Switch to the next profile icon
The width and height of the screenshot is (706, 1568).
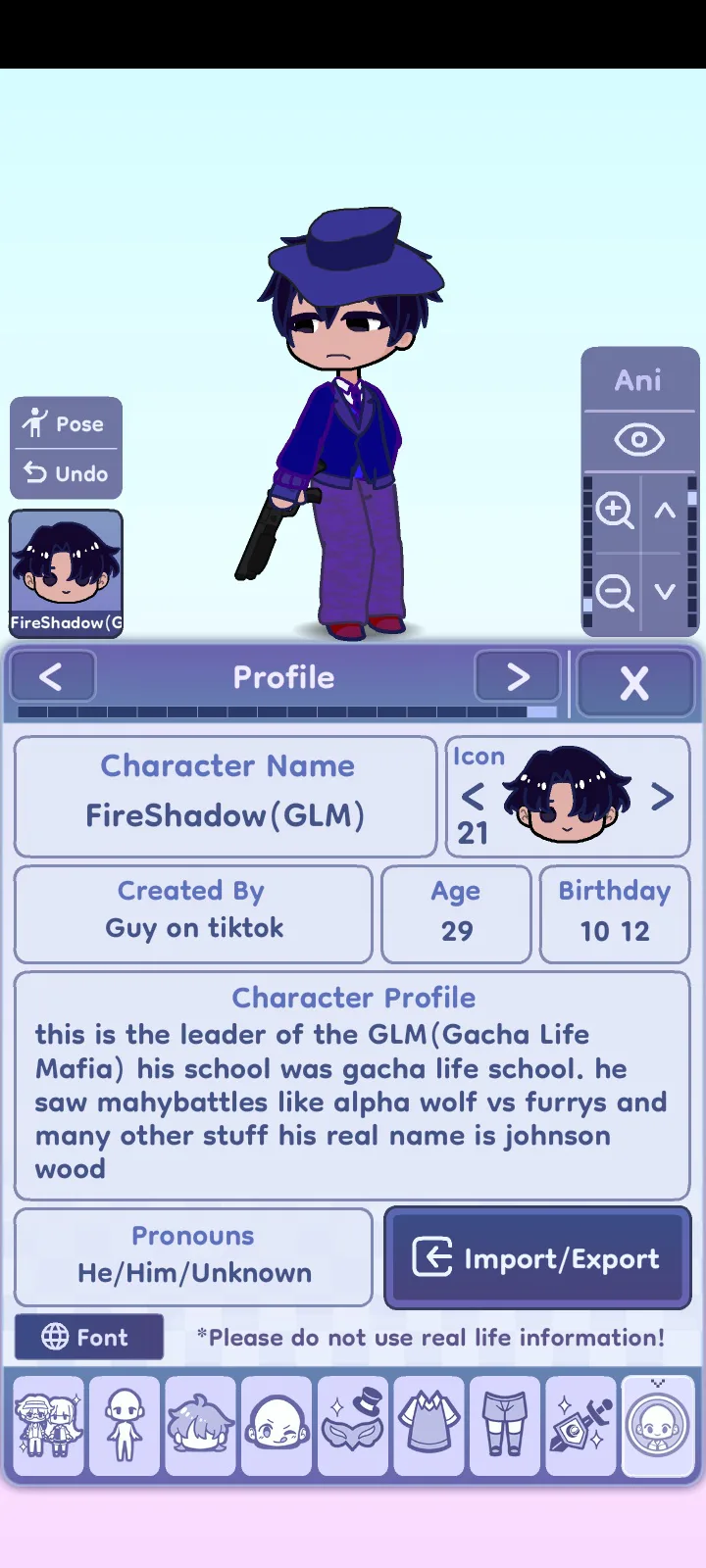tap(663, 797)
